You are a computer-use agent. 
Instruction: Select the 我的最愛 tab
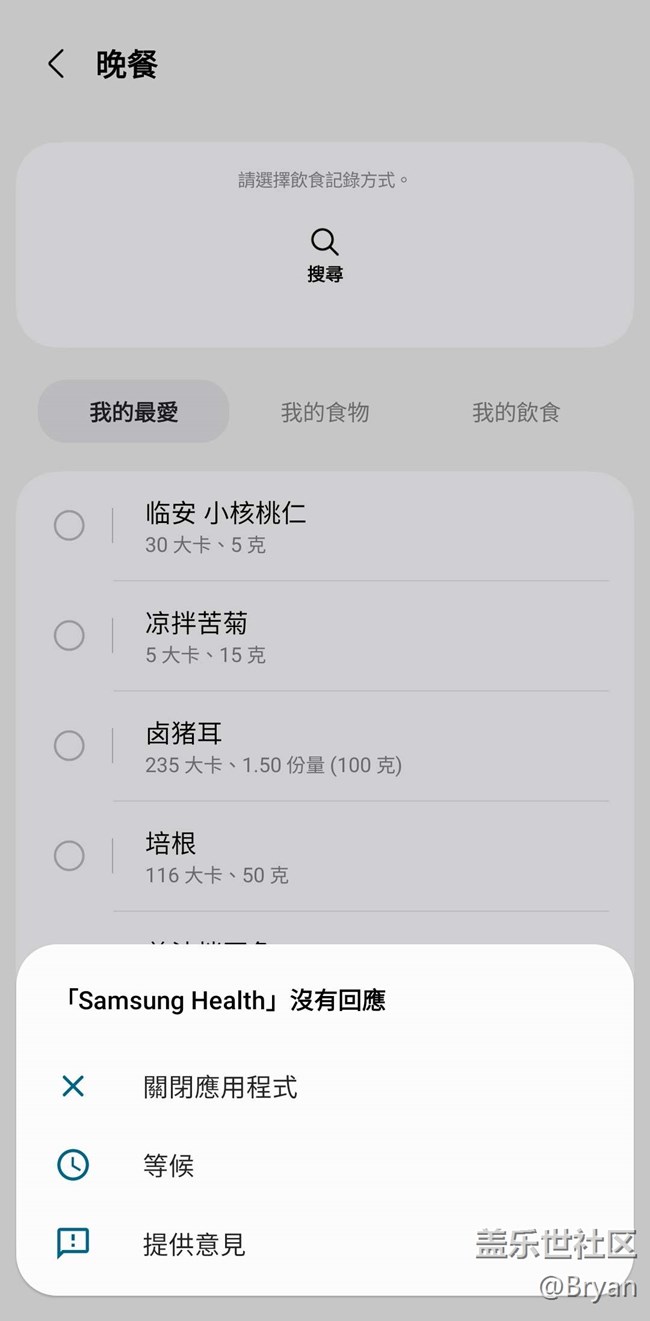point(134,412)
